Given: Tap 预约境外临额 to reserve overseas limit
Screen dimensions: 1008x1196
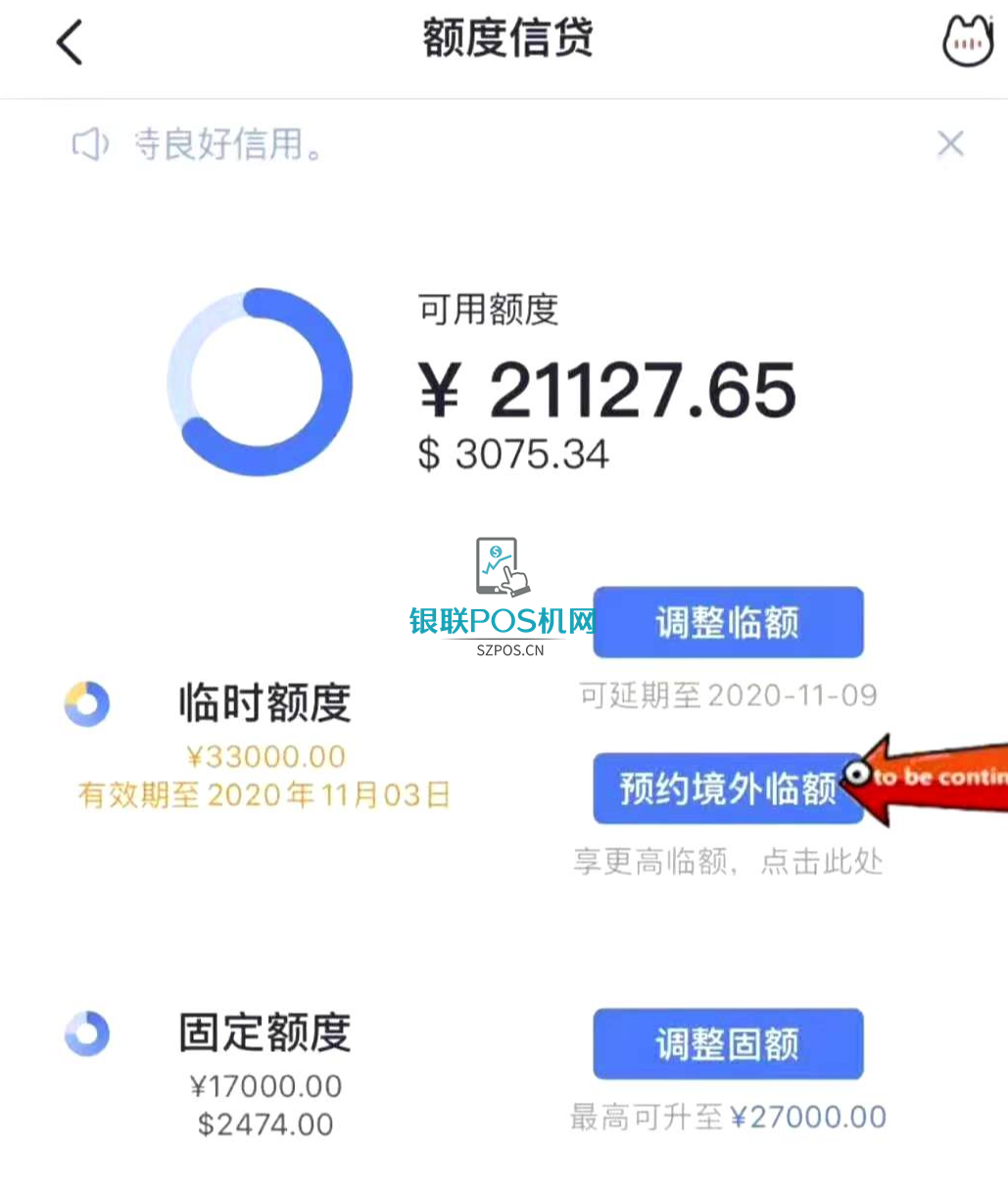Looking at the screenshot, I should (727, 789).
